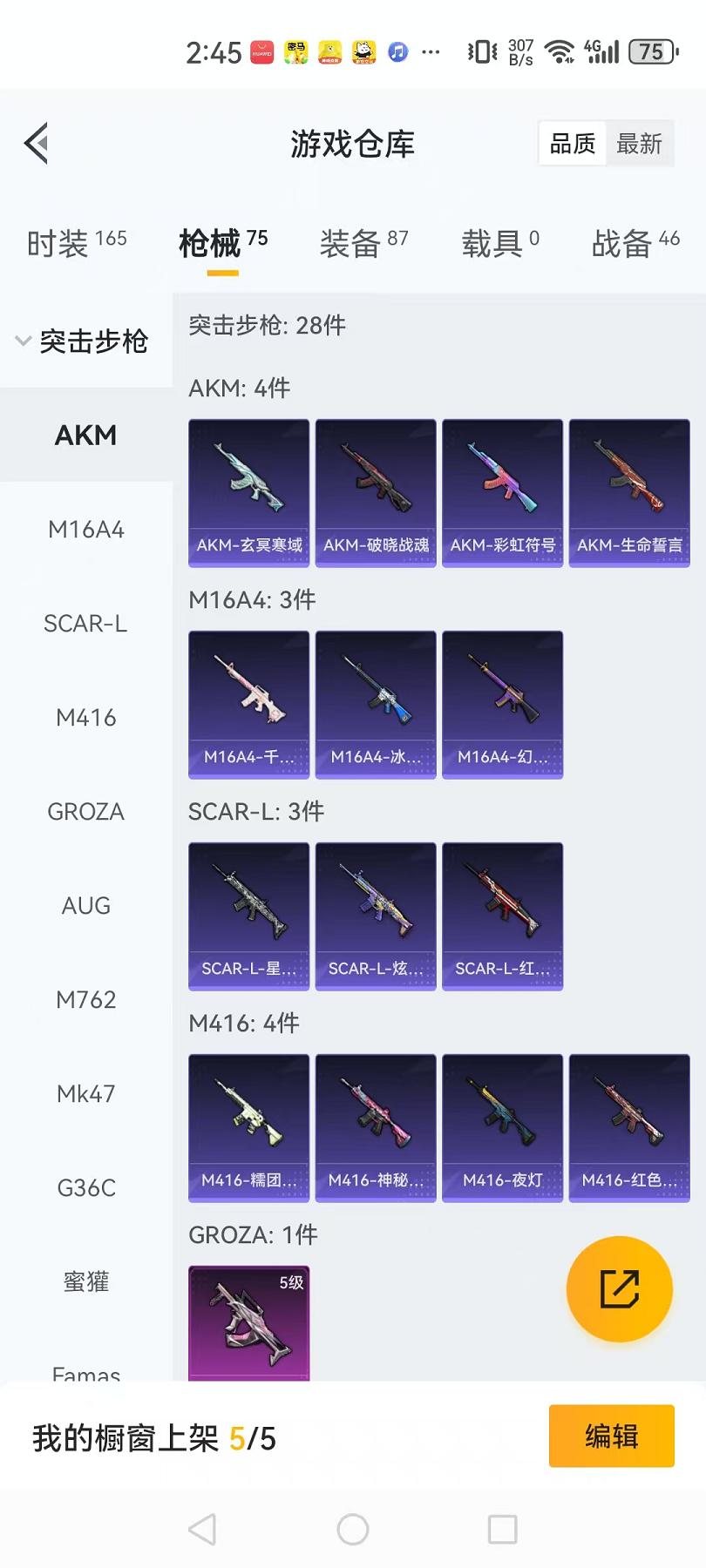Select AUG in the side list
The image size is (706, 1568).
point(85,906)
